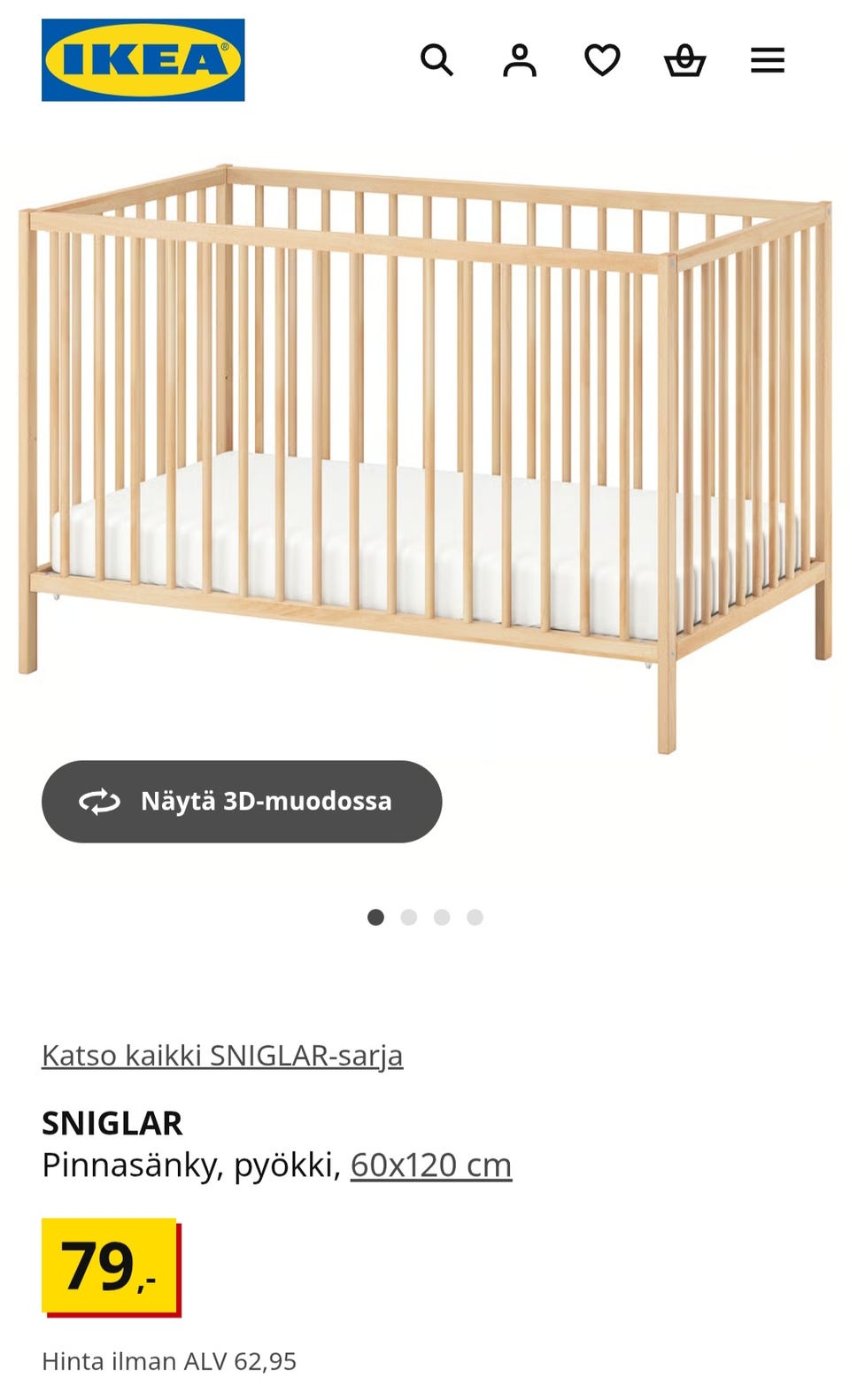Open the shopping basket
The width and height of the screenshot is (850, 1400).
pyautogui.click(x=684, y=58)
